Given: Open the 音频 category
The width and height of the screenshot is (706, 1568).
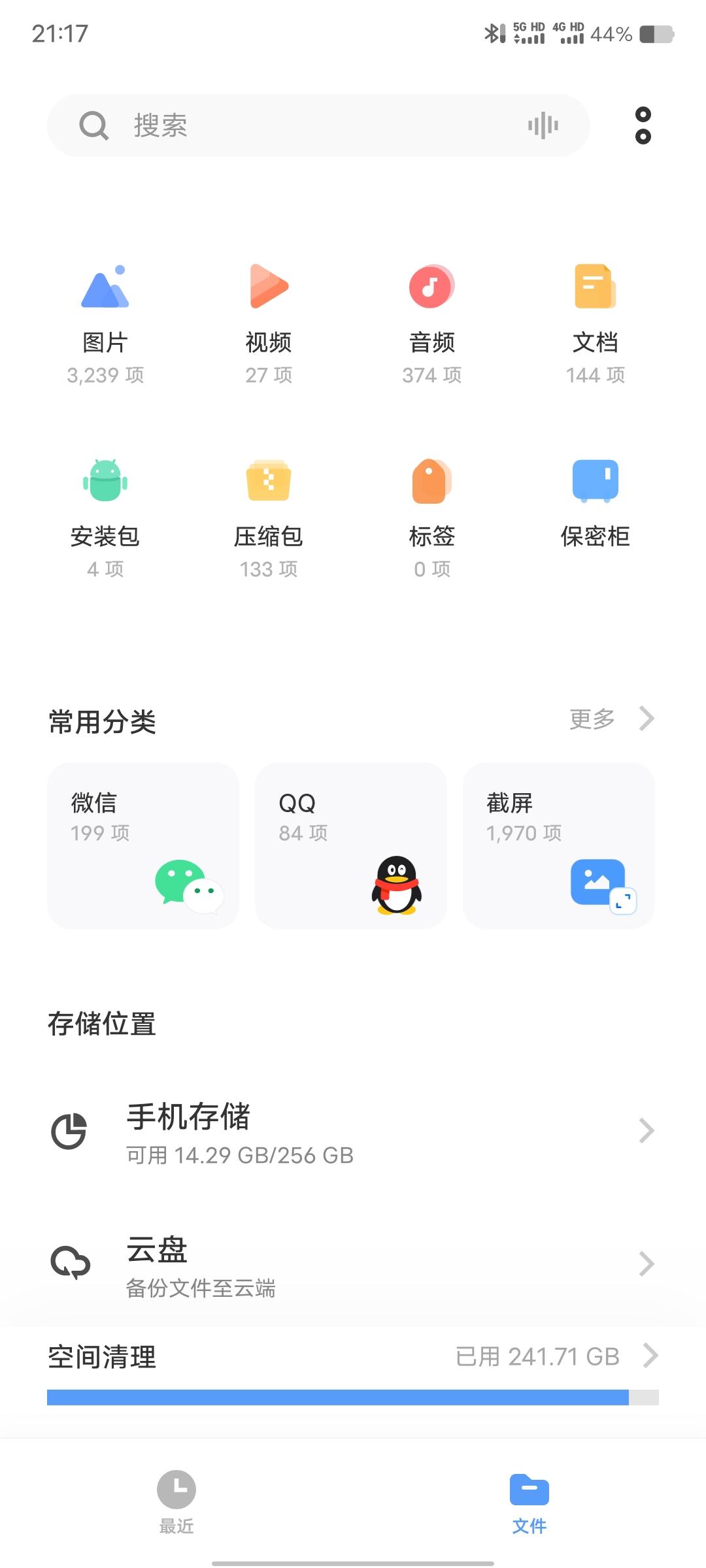Looking at the screenshot, I should pyautogui.click(x=432, y=323).
